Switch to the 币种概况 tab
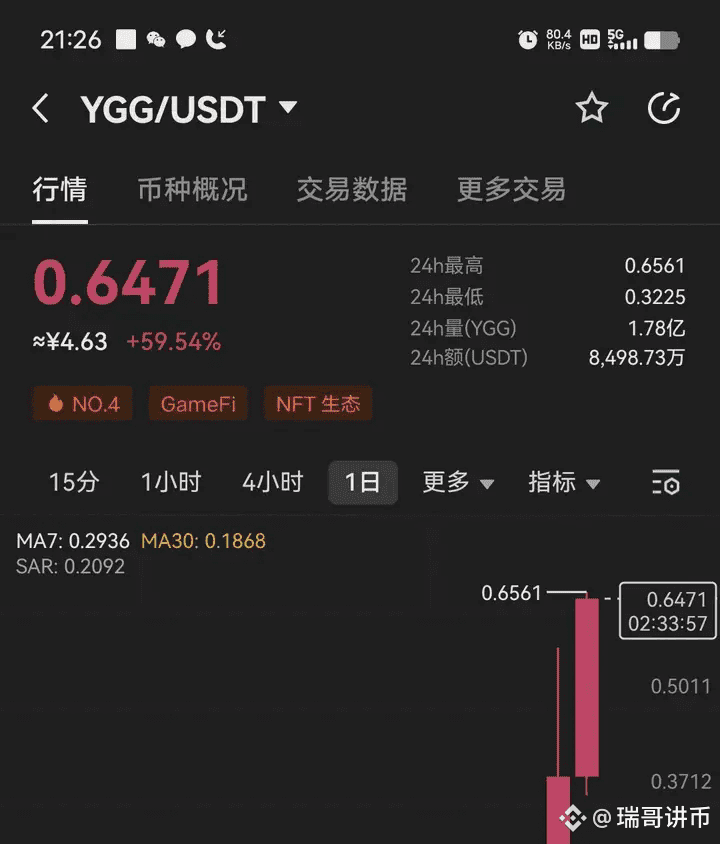 192,189
